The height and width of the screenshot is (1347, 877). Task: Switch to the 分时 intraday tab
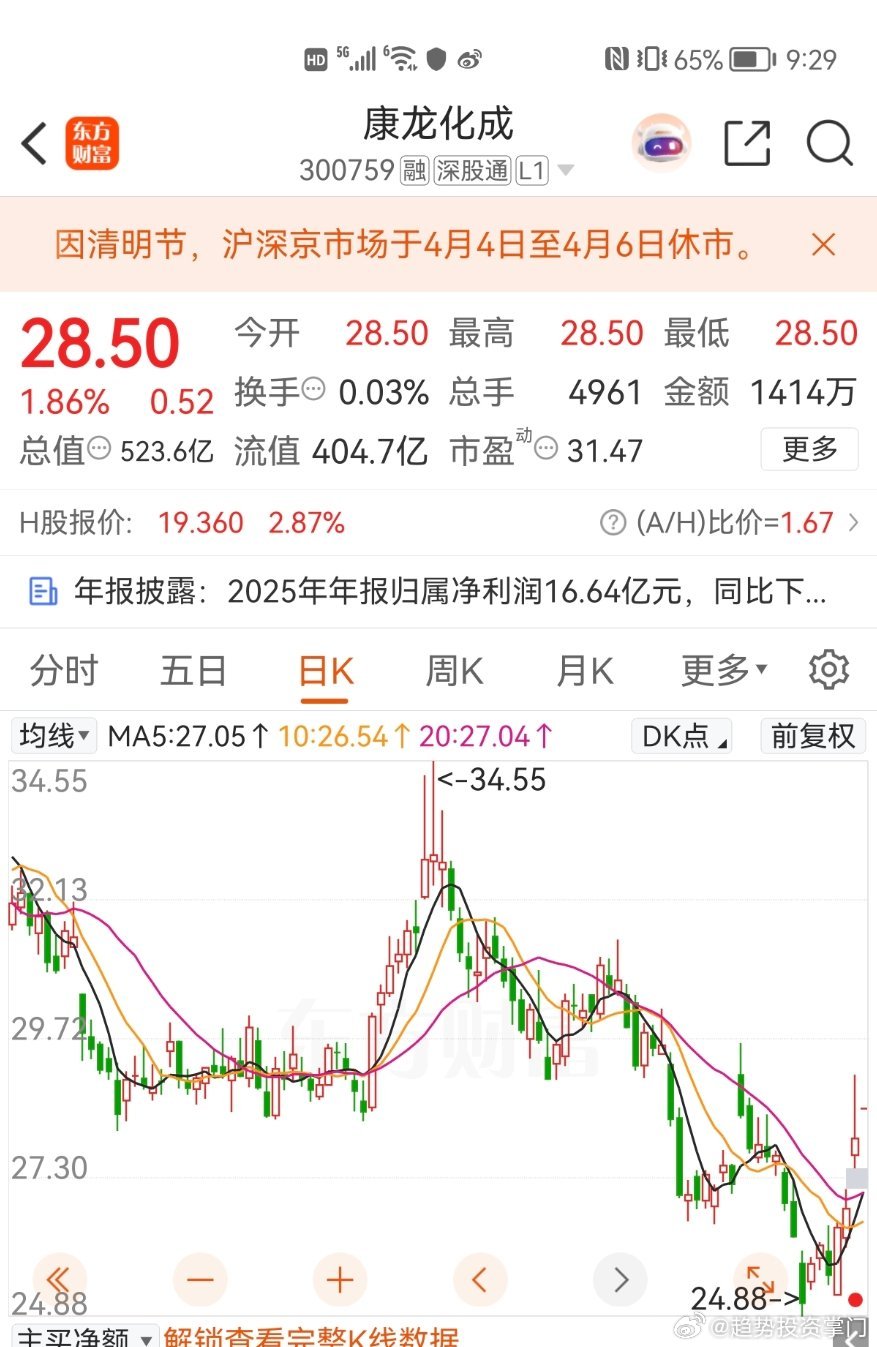(x=63, y=670)
